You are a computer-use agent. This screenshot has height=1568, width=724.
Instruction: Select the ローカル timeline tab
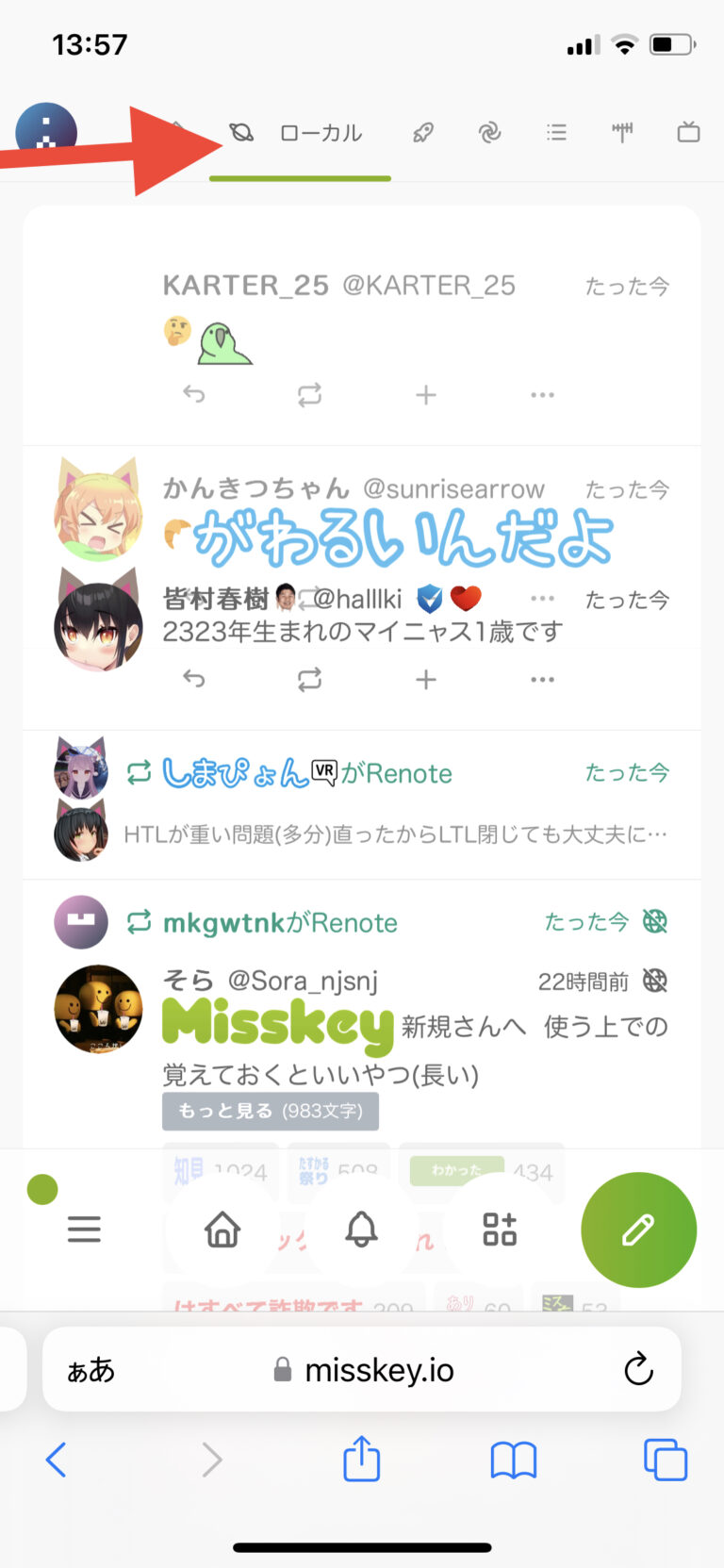[299, 133]
